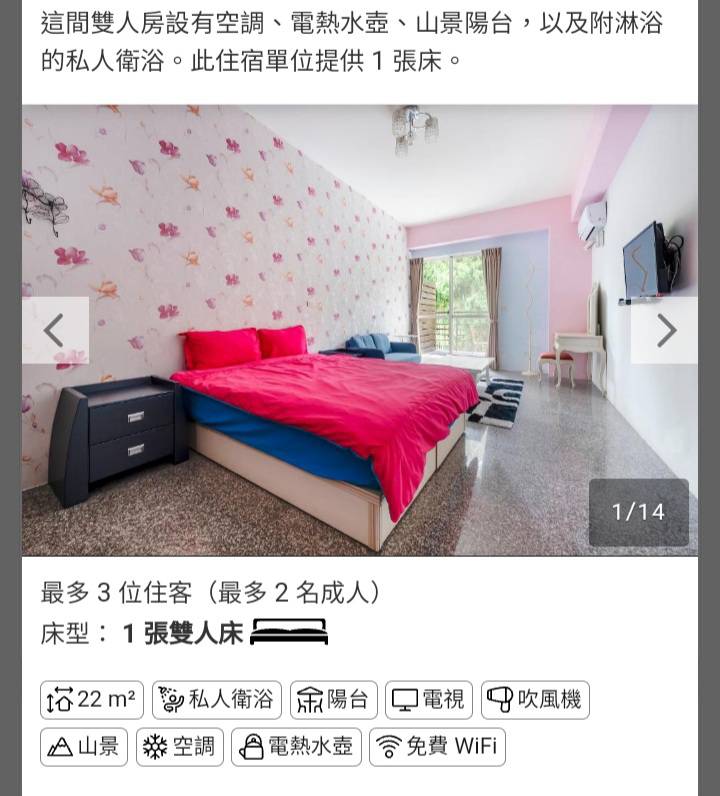
Task: Show the previous room photo
Action: click(55, 330)
